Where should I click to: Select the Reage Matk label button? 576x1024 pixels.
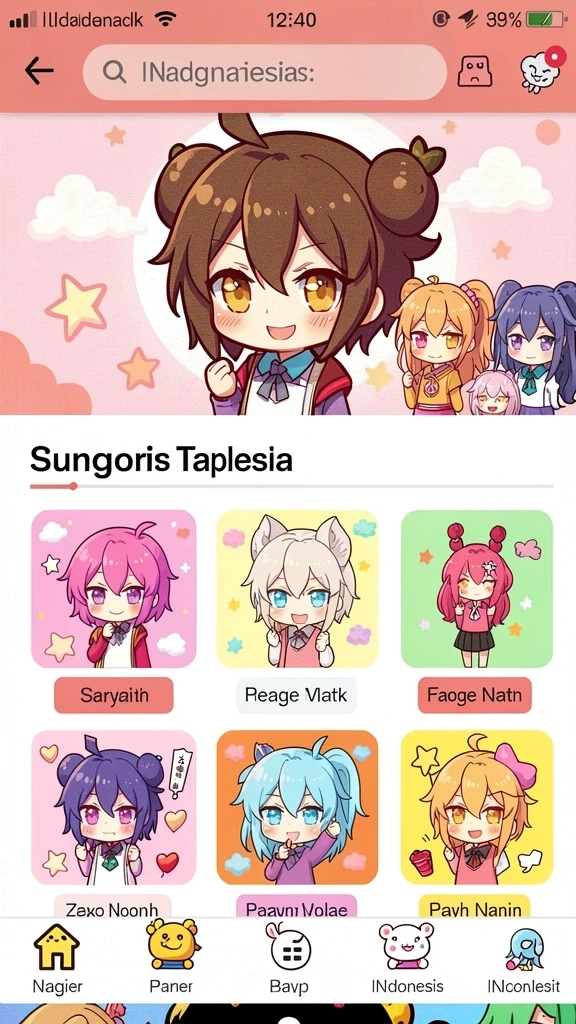pyautogui.click(x=296, y=695)
